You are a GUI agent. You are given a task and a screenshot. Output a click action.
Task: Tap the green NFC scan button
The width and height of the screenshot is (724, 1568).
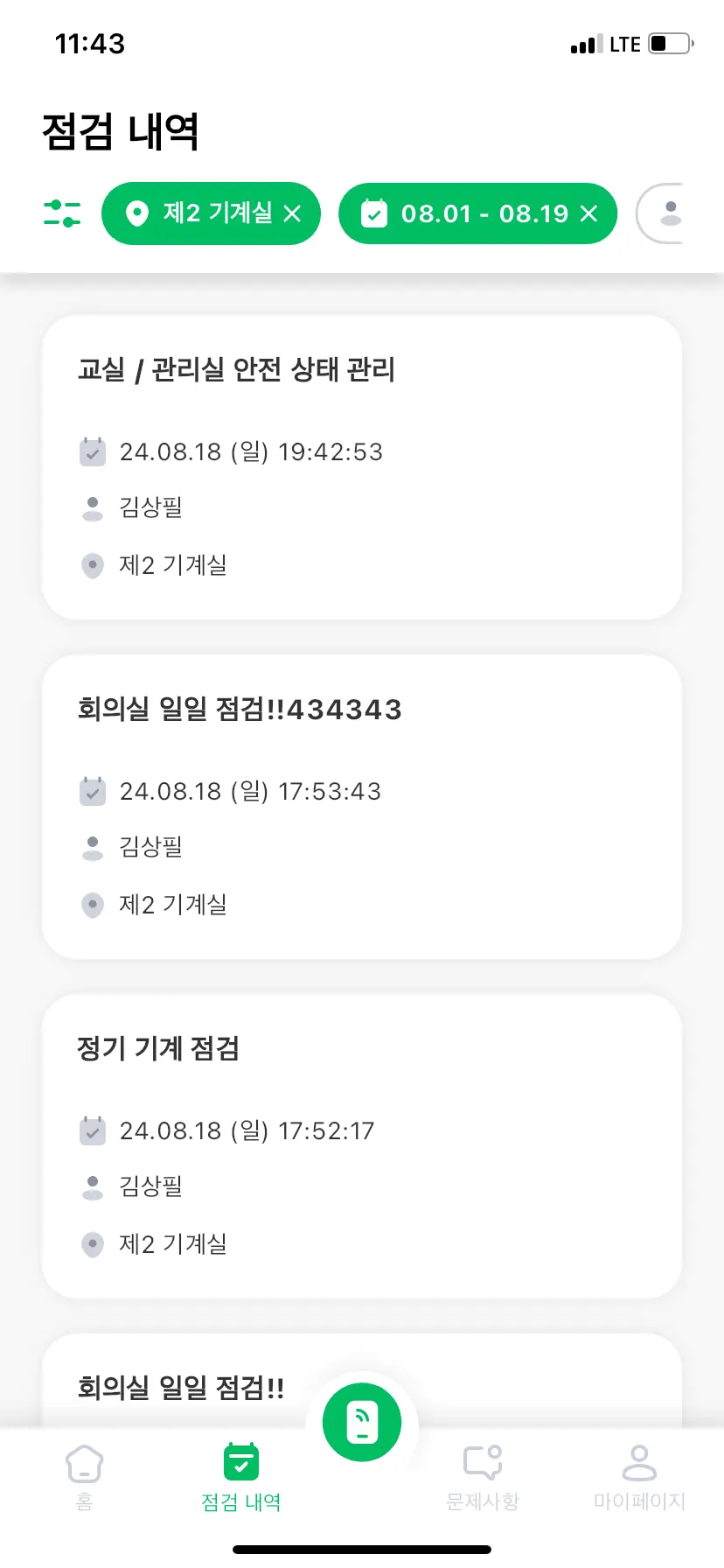pos(362,1423)
